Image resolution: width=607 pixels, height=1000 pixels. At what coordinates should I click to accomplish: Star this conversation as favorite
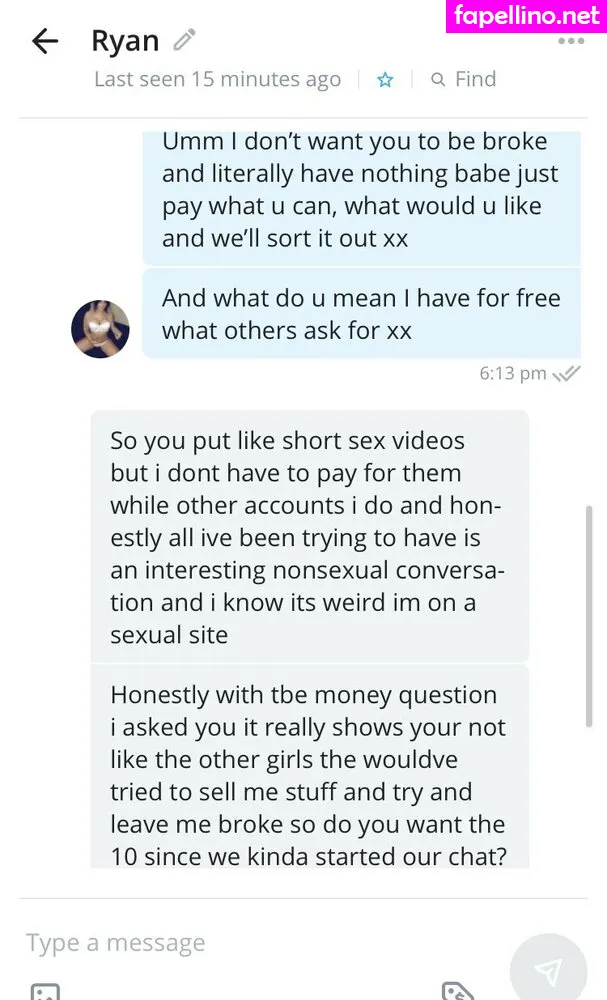385,80
